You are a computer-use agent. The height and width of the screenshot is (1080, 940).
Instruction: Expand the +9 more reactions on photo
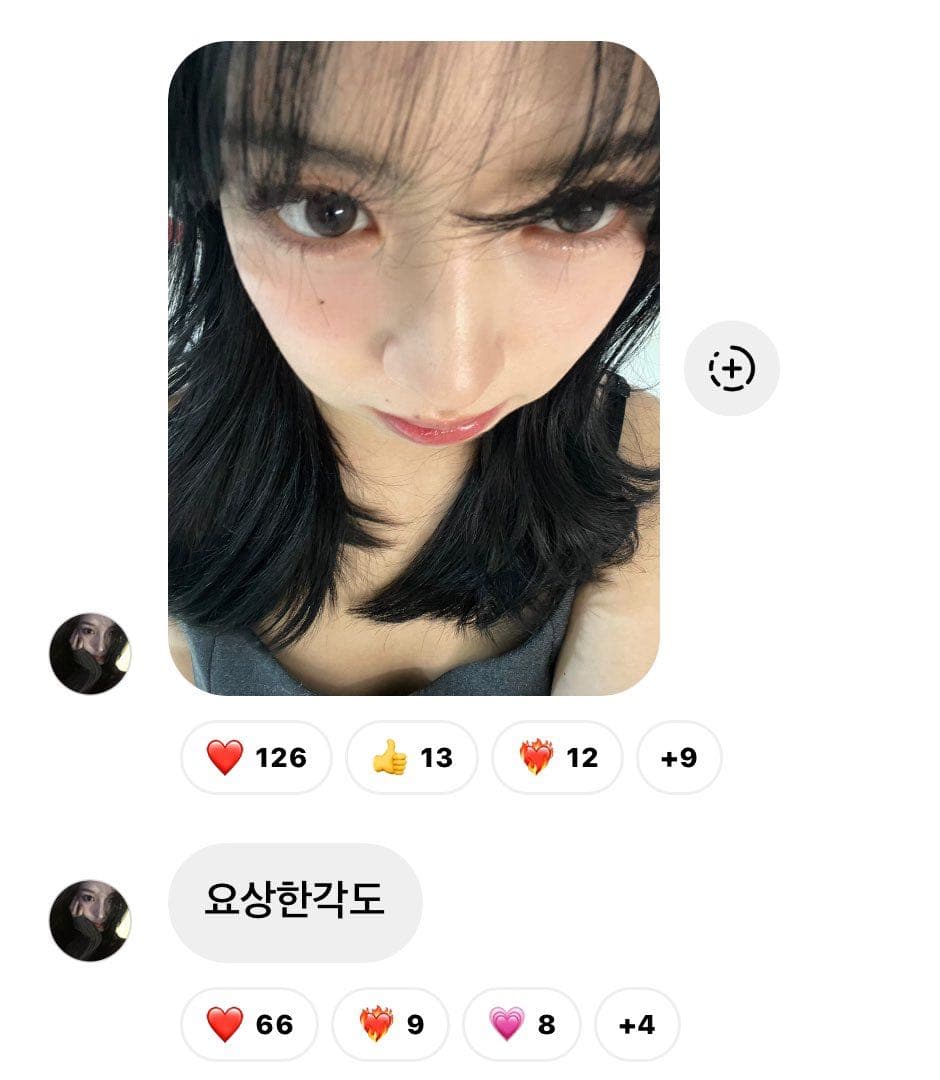point(679,758)
